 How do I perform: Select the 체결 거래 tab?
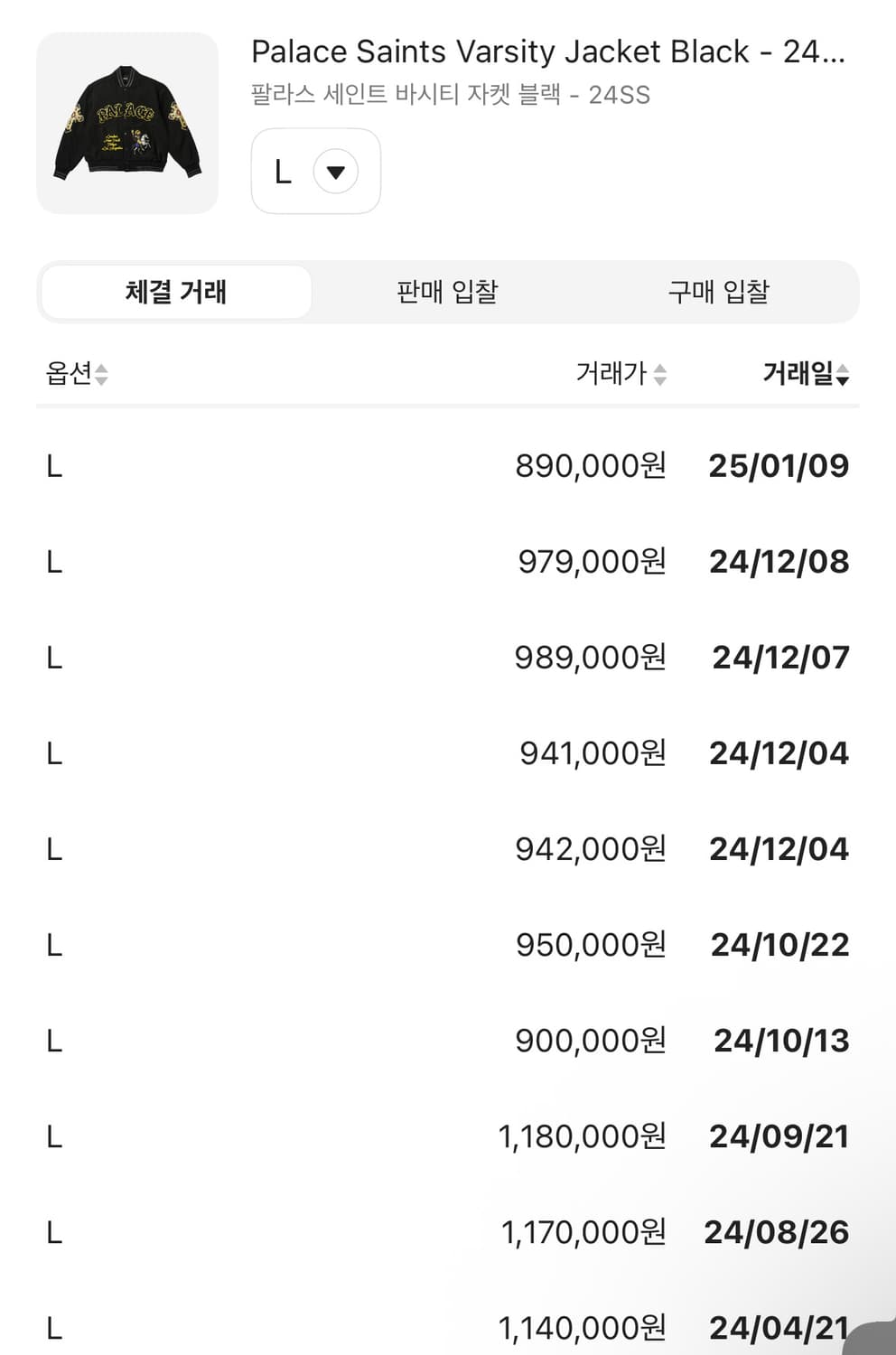(176, 291)
